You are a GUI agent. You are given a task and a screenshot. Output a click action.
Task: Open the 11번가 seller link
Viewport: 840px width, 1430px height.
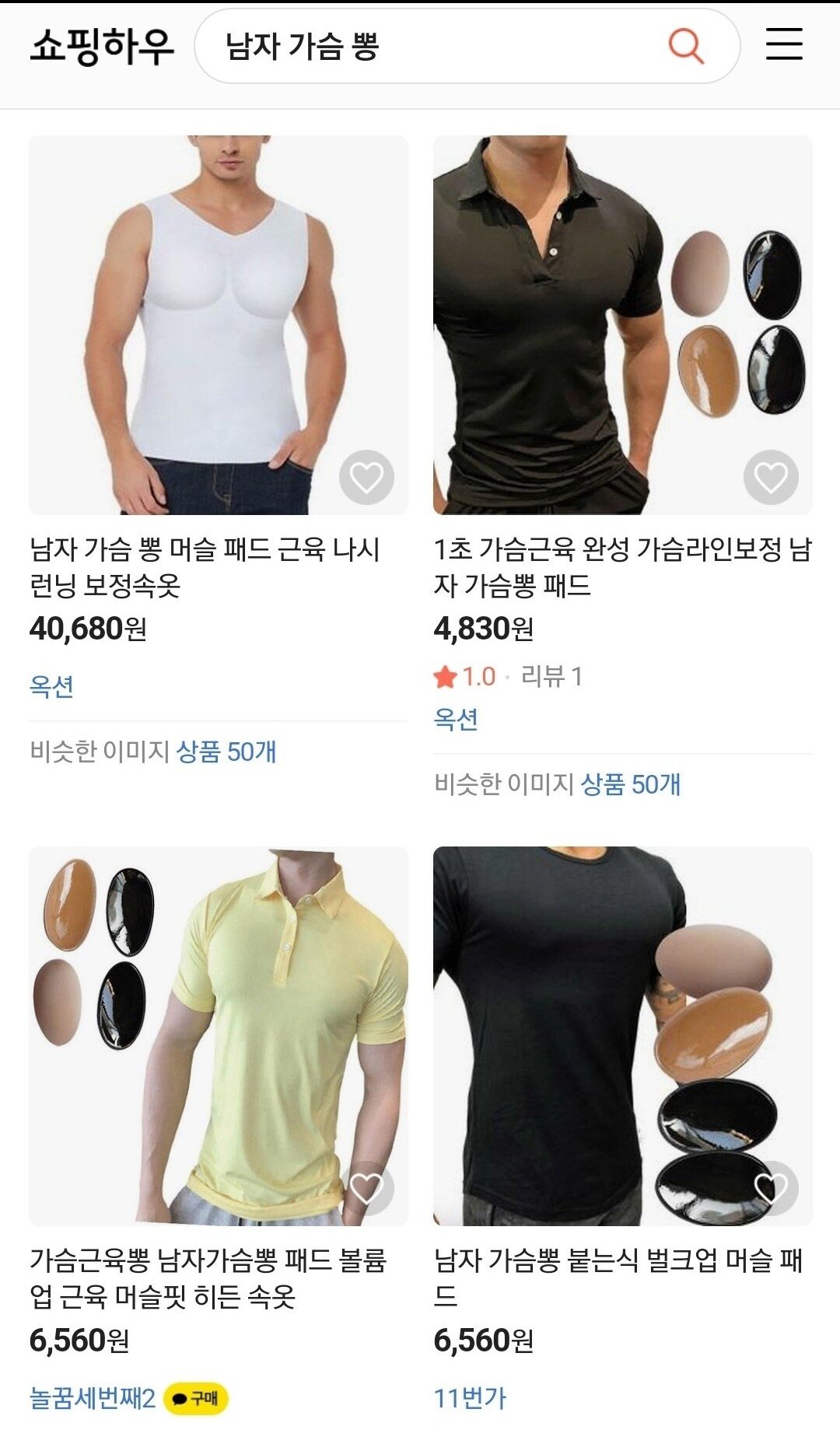pyautogui.click(x=470, y=1398)
